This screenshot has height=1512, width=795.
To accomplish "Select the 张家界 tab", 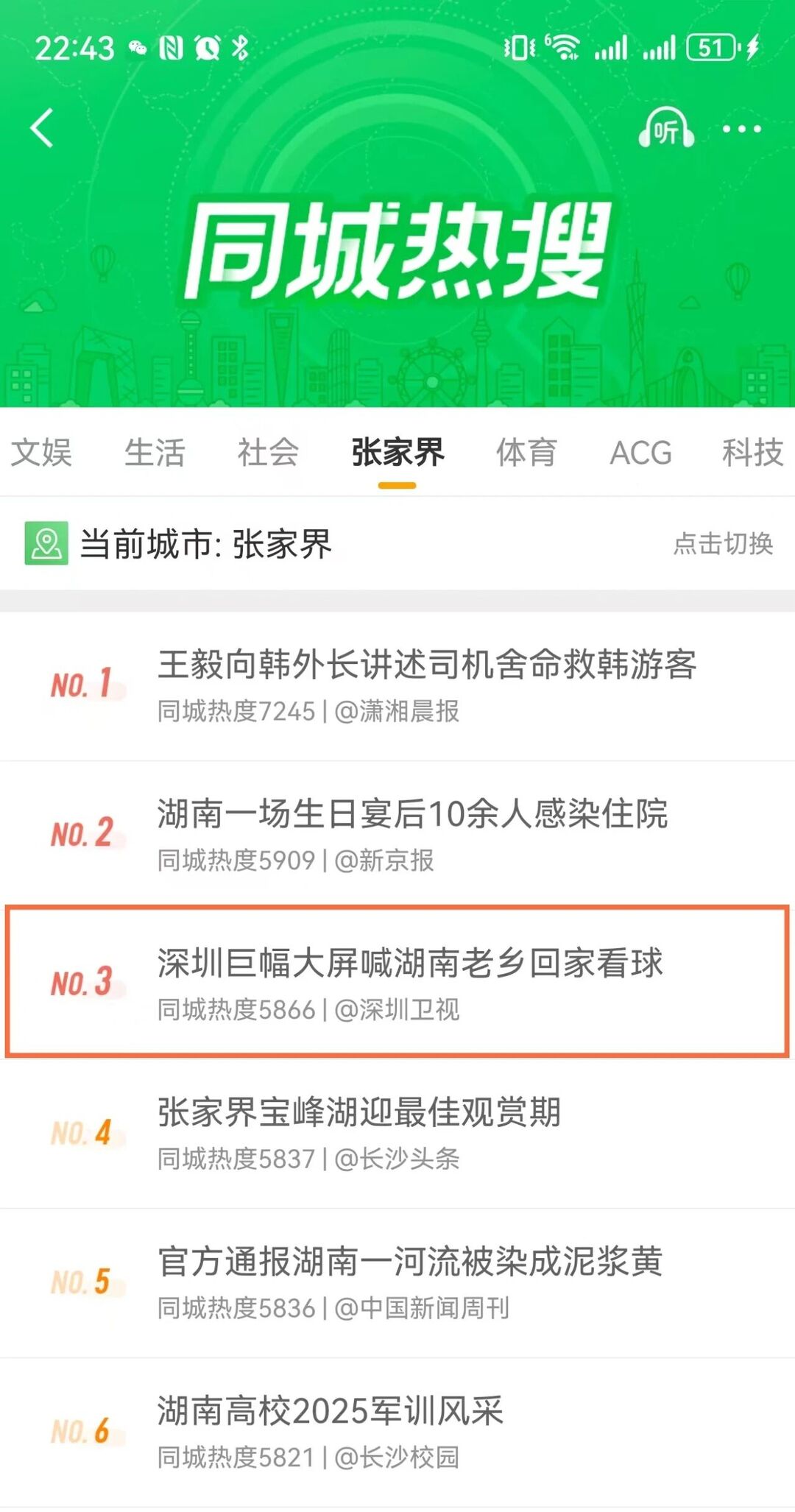I will 397,452.
